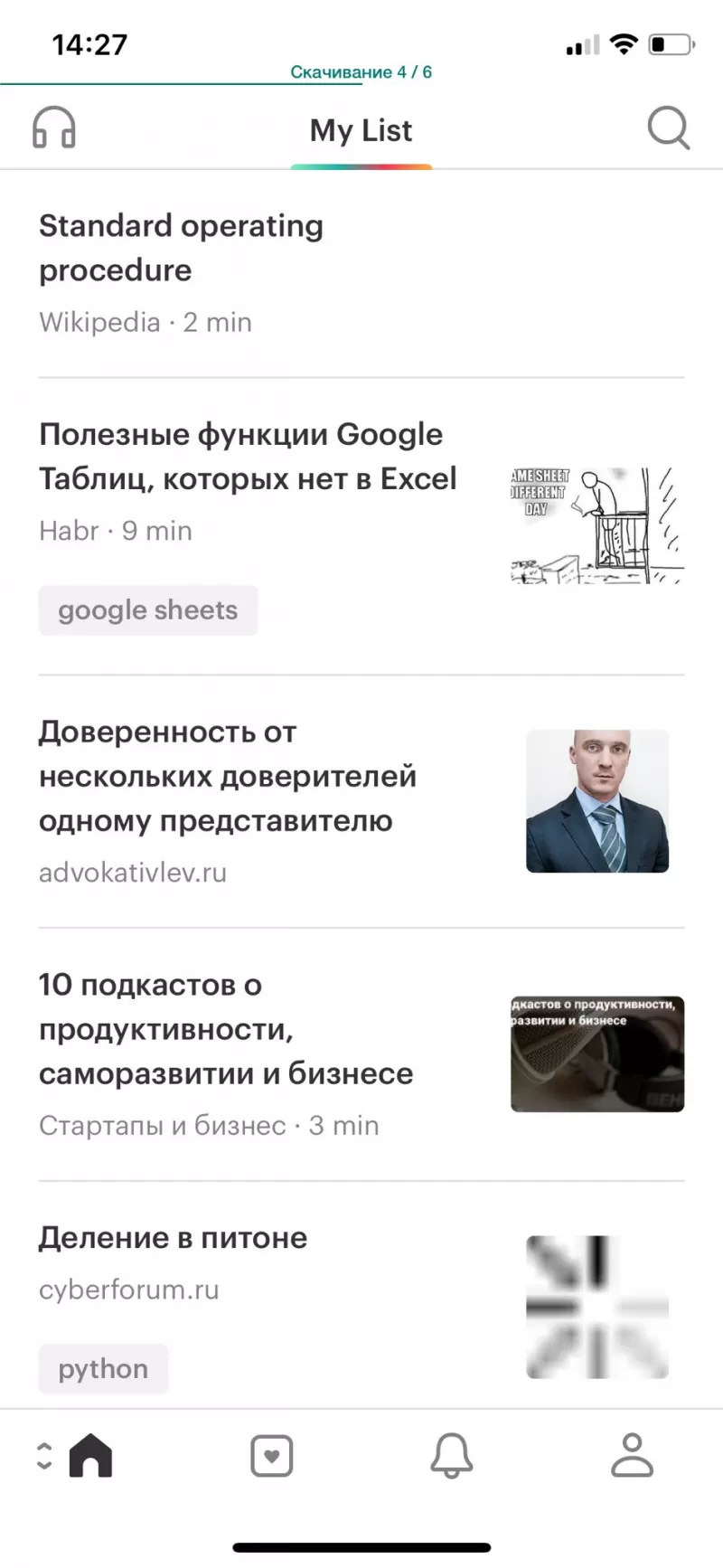Switch to the Home tab
723x1568 pixels.
click(x=90, y=1456)
